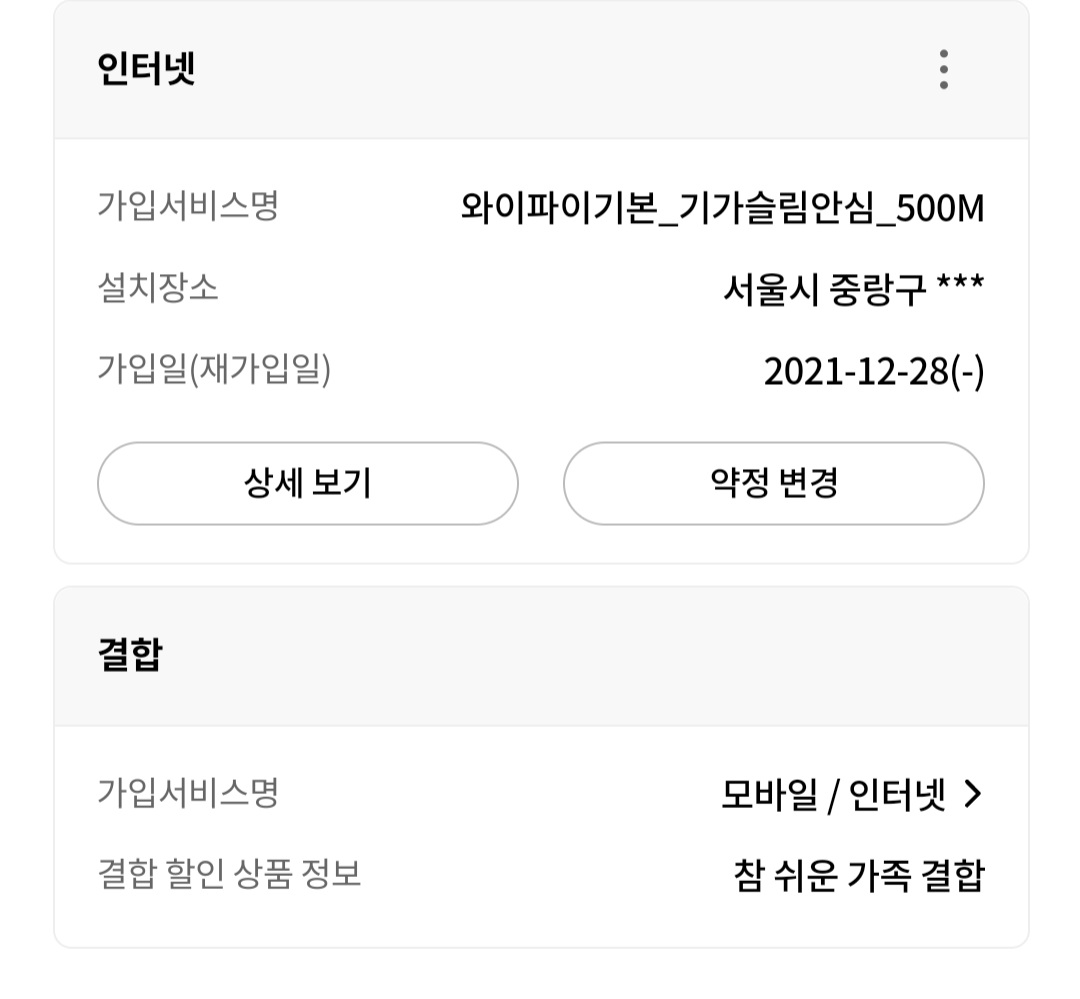1080x999 pixels.
Task: Open the 모바일 / 인터넷 bundle details
Action: coord(852,795)
